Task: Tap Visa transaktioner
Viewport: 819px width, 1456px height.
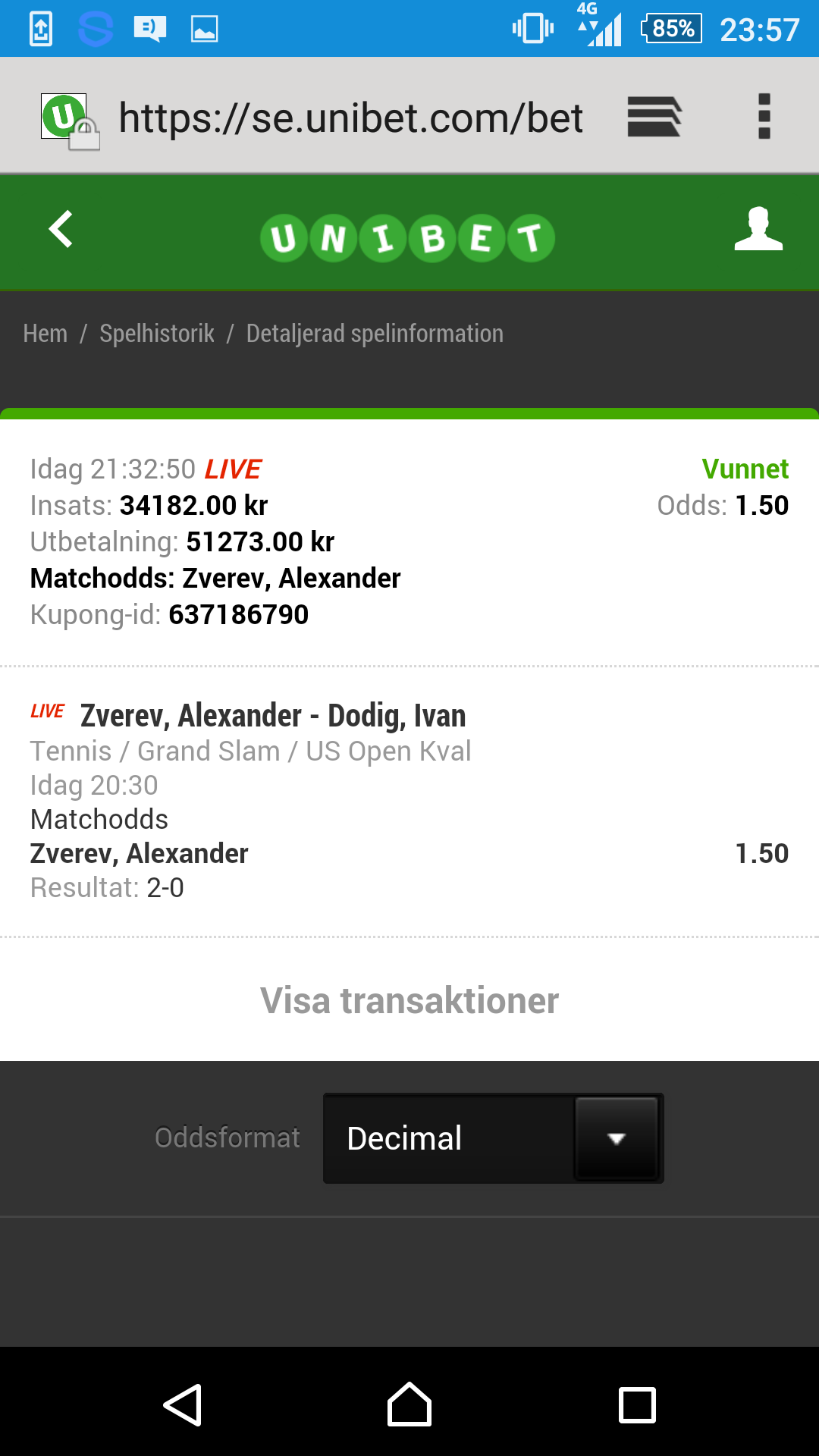Action: 409,1000
